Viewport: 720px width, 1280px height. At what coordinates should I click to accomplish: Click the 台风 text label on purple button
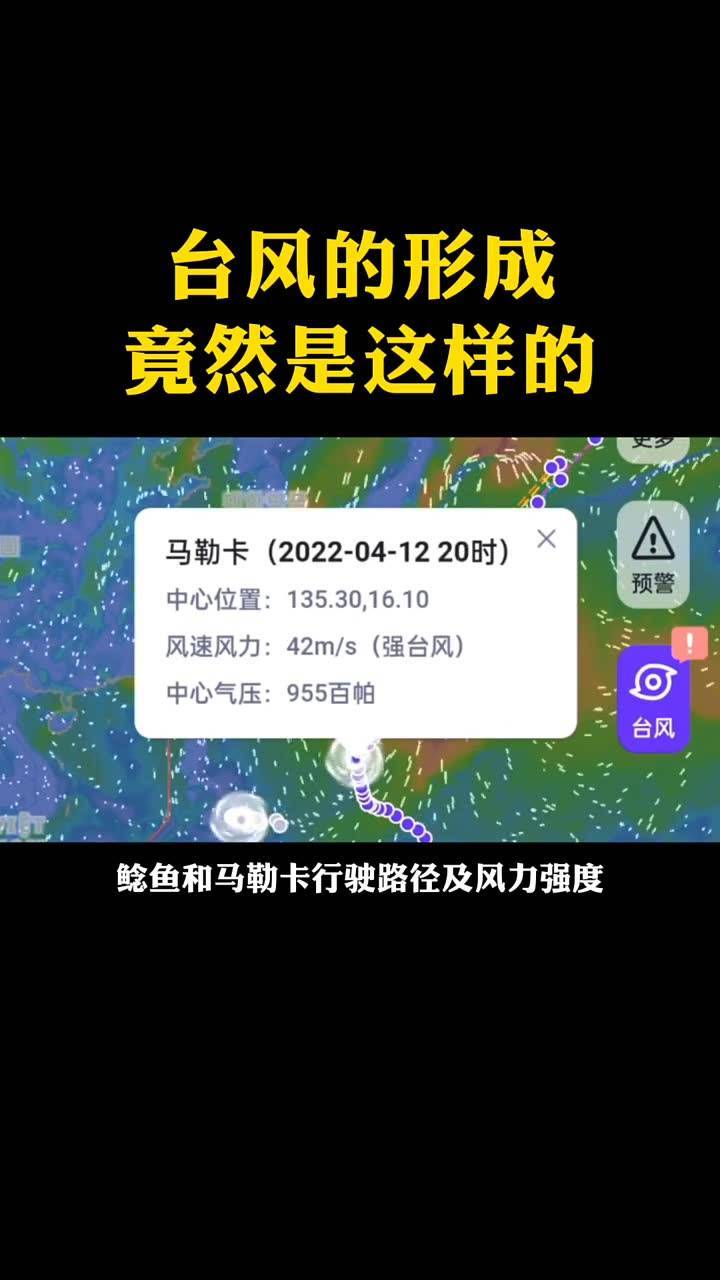pyautogui.click(x=654, y=726)
